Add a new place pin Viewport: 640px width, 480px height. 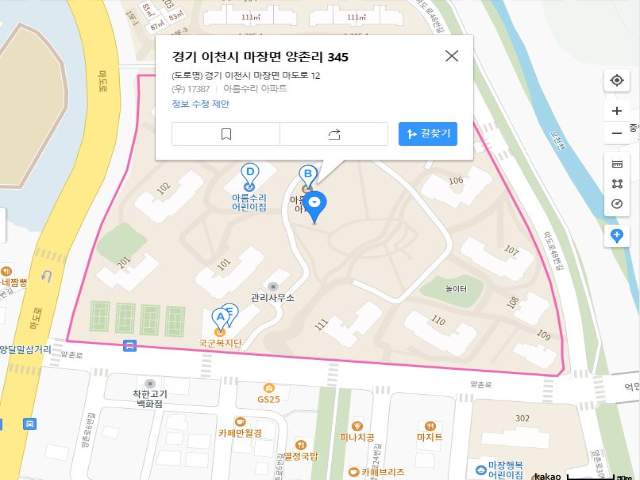coord(616,235)
